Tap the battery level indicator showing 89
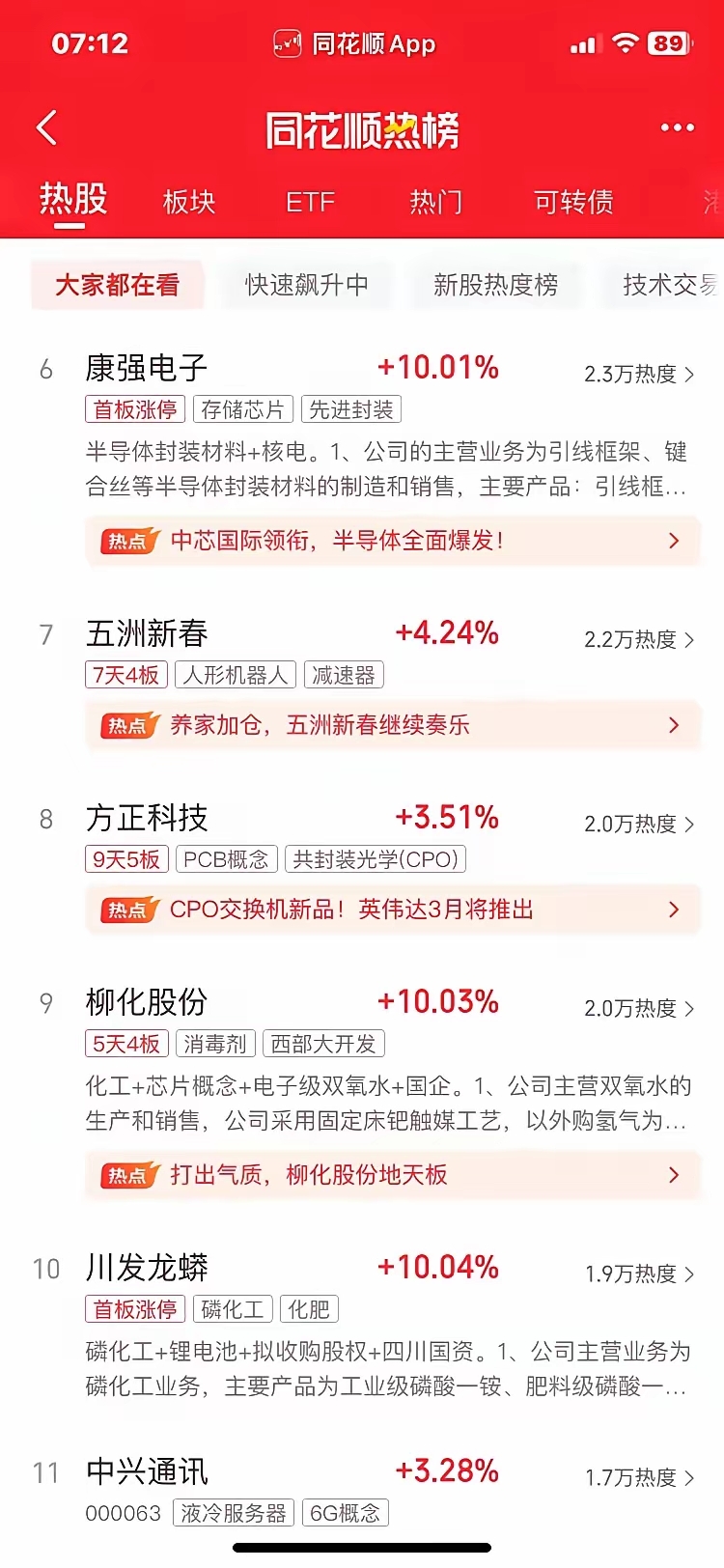Screen dimensions: 724x1568 click(671, 42)
